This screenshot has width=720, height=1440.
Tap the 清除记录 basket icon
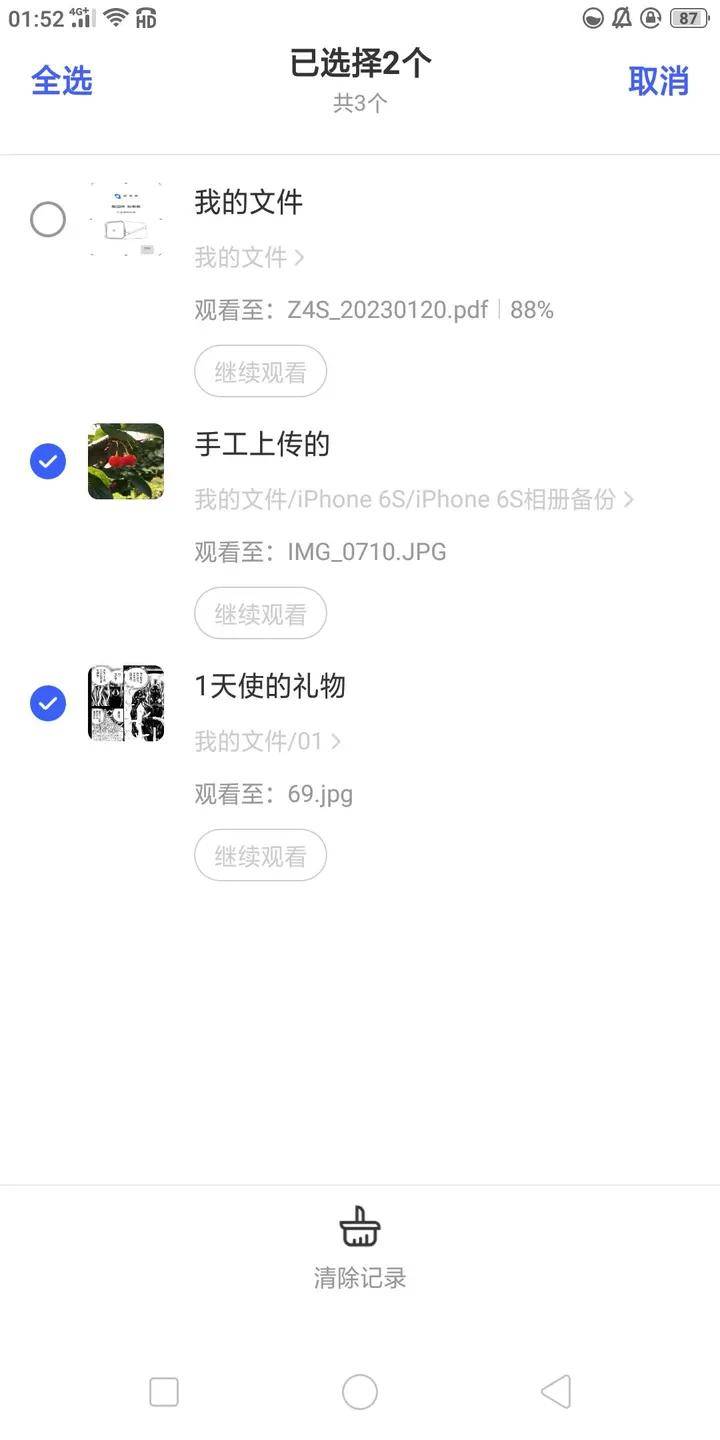click(x=360, y=1228)
